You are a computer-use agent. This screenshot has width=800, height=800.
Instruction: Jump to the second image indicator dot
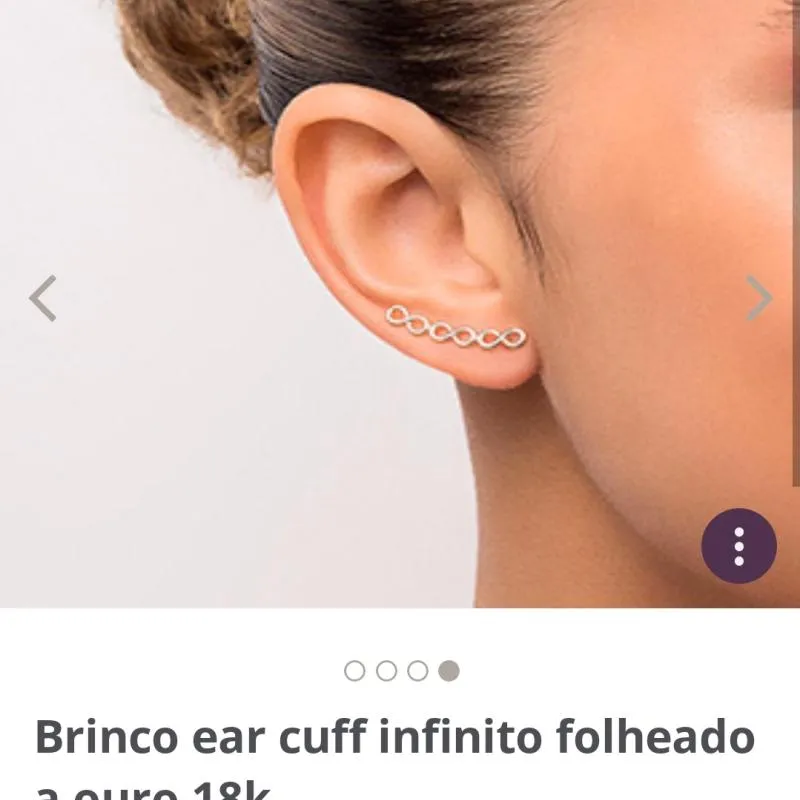(386, 671)
